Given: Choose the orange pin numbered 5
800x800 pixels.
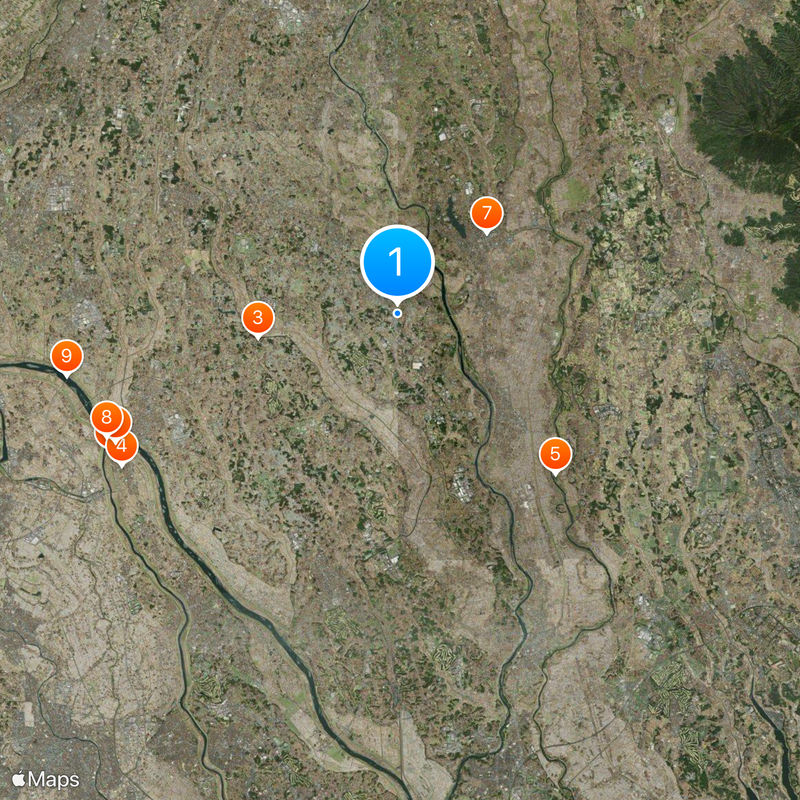Looking at the screenshot, I should tap(555, 454).
